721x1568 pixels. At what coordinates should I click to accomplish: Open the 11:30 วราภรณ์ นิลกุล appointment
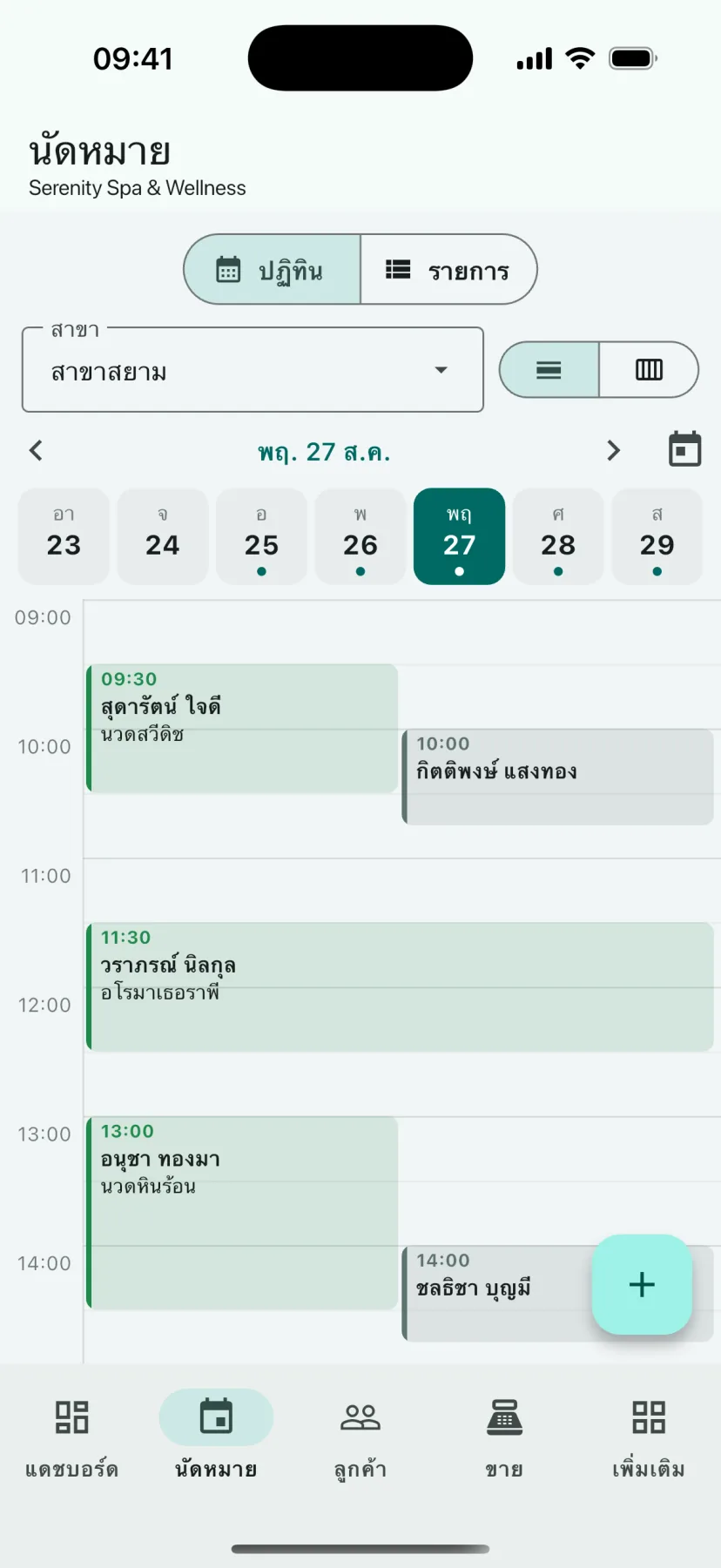click(400, 987)
